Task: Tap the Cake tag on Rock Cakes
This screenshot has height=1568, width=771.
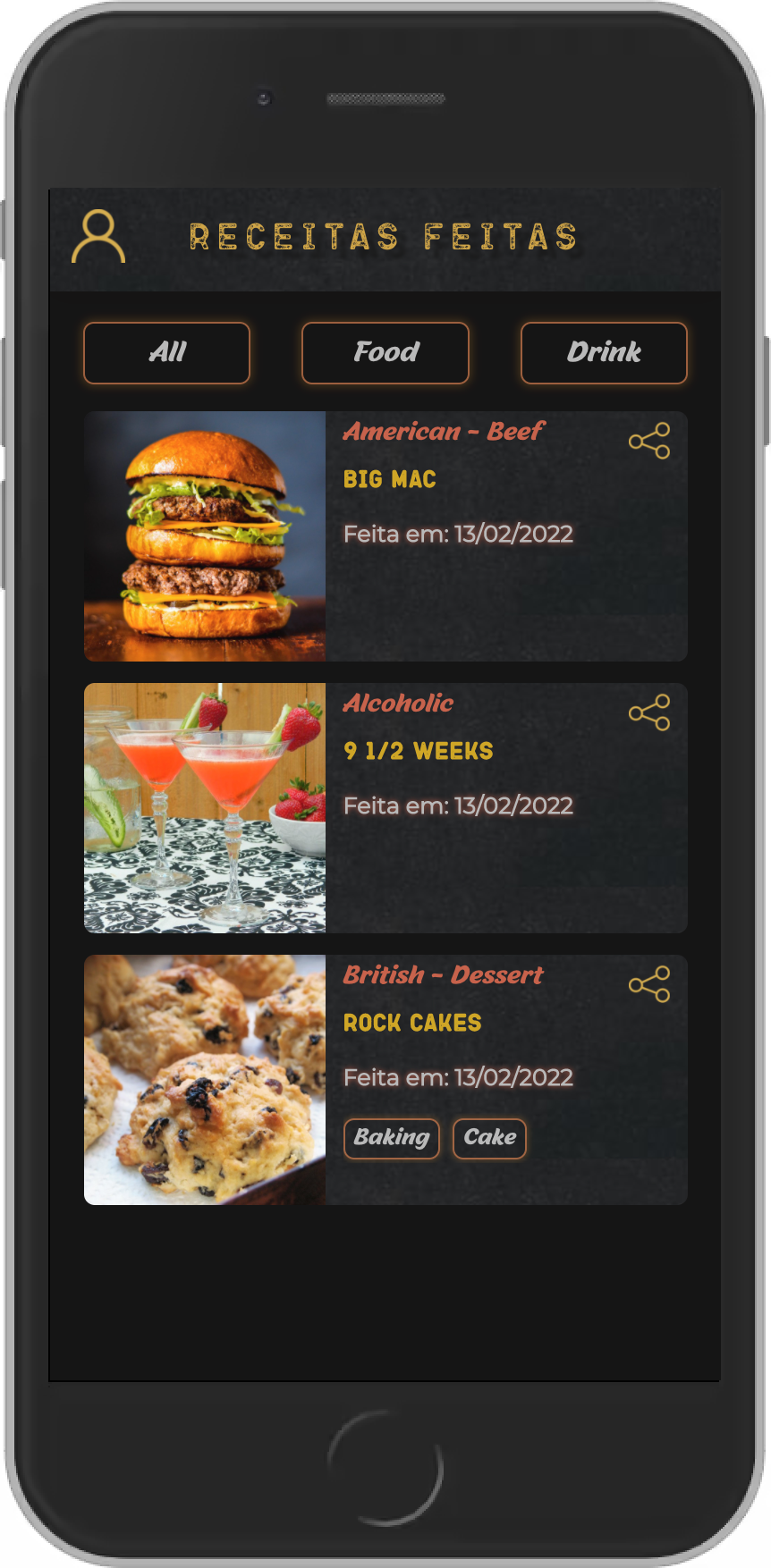Action: (489, 1138)
